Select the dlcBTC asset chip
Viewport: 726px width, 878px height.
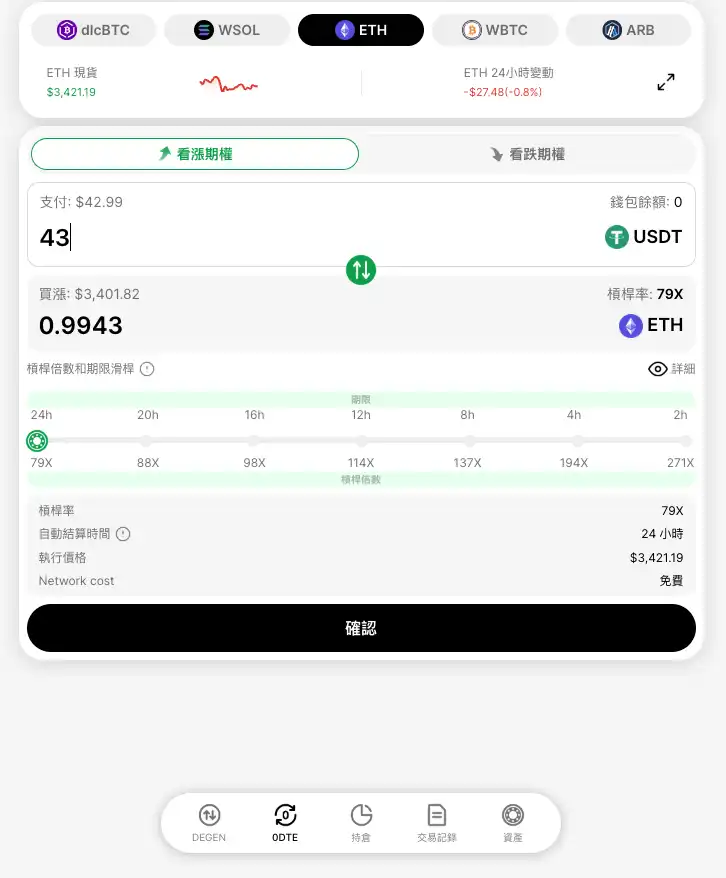[93, 30]
